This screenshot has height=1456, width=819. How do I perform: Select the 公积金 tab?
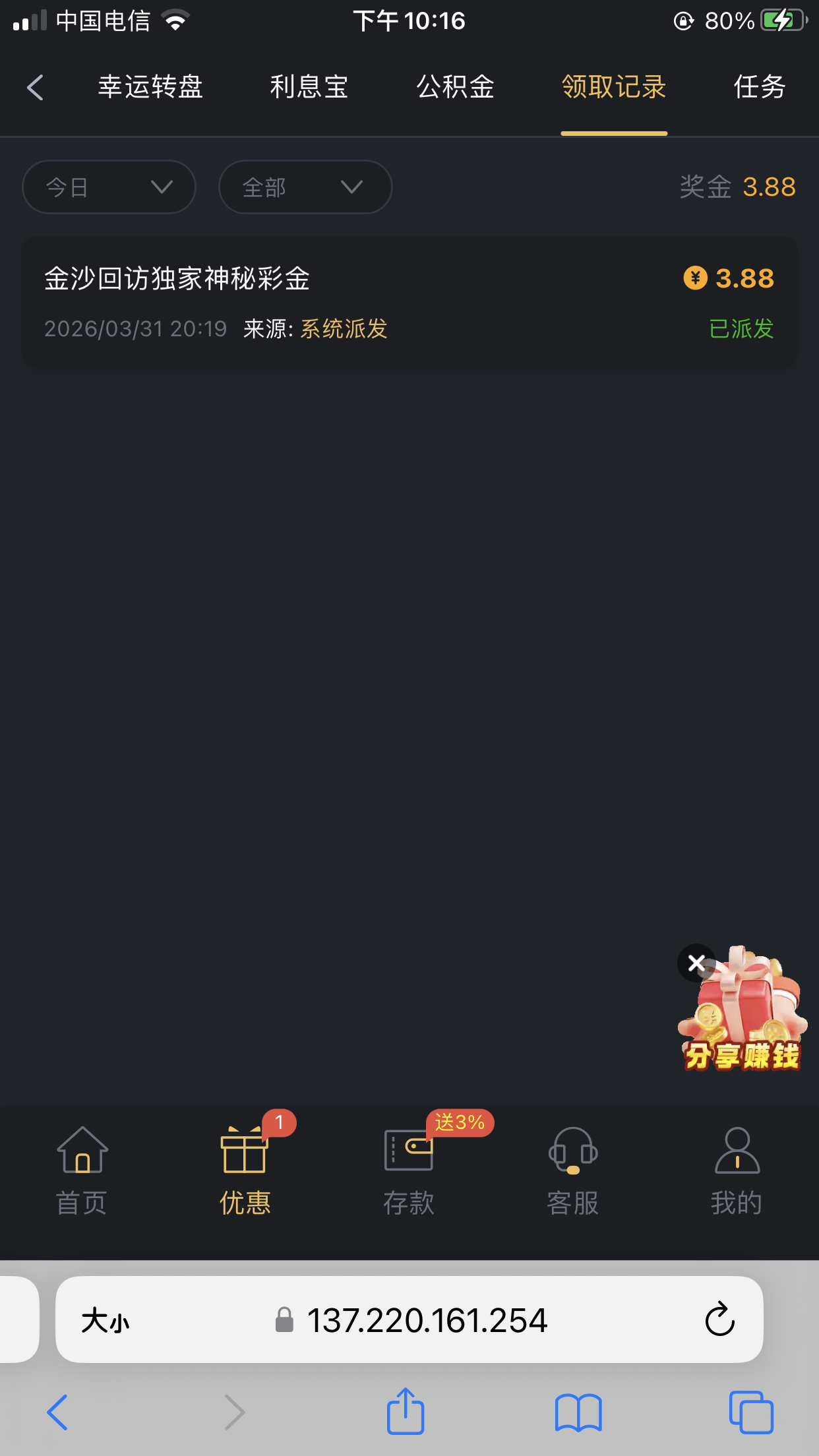click(455, 87)
